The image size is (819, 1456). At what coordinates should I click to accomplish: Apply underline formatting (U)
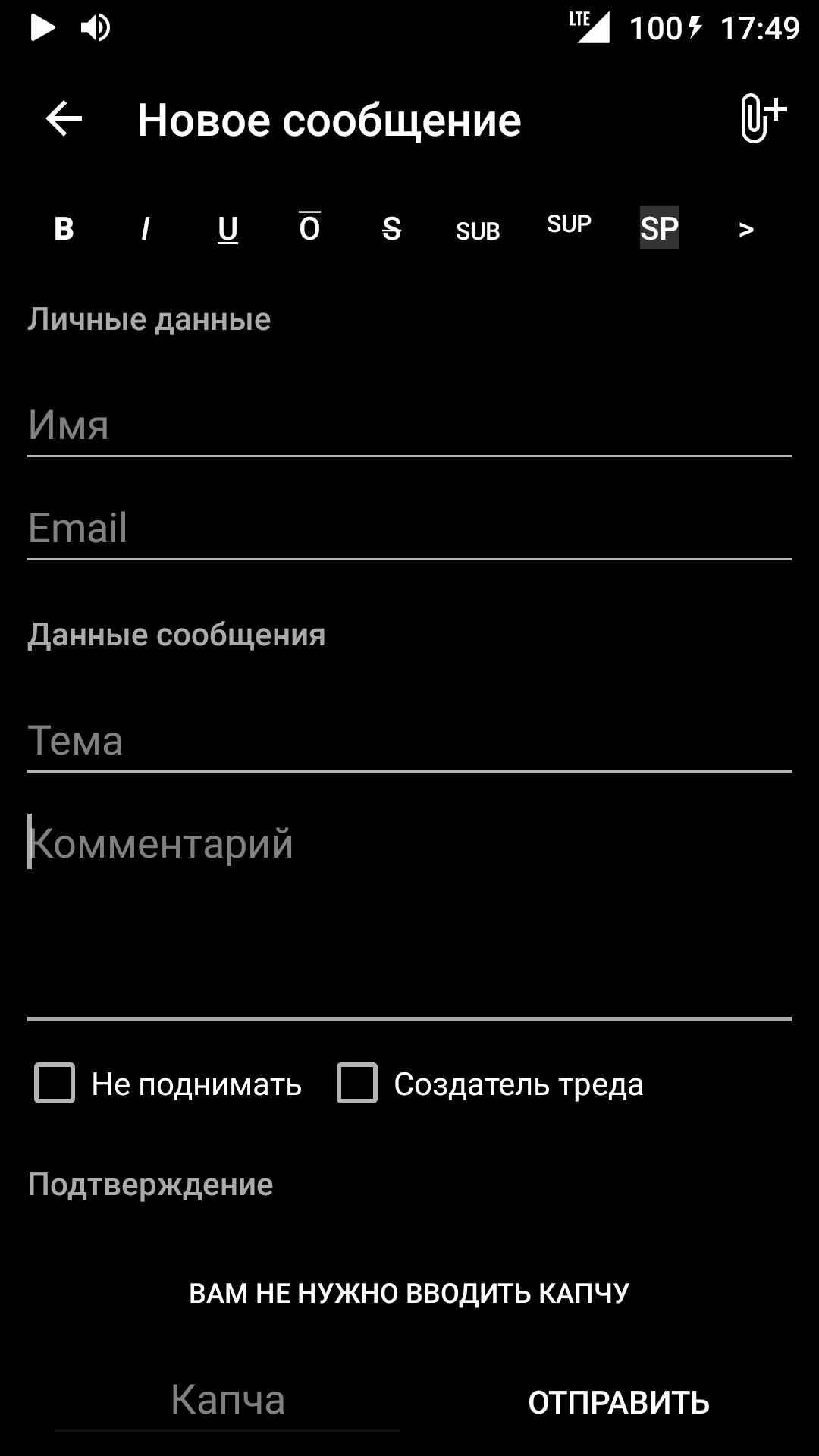pos(227,228)
